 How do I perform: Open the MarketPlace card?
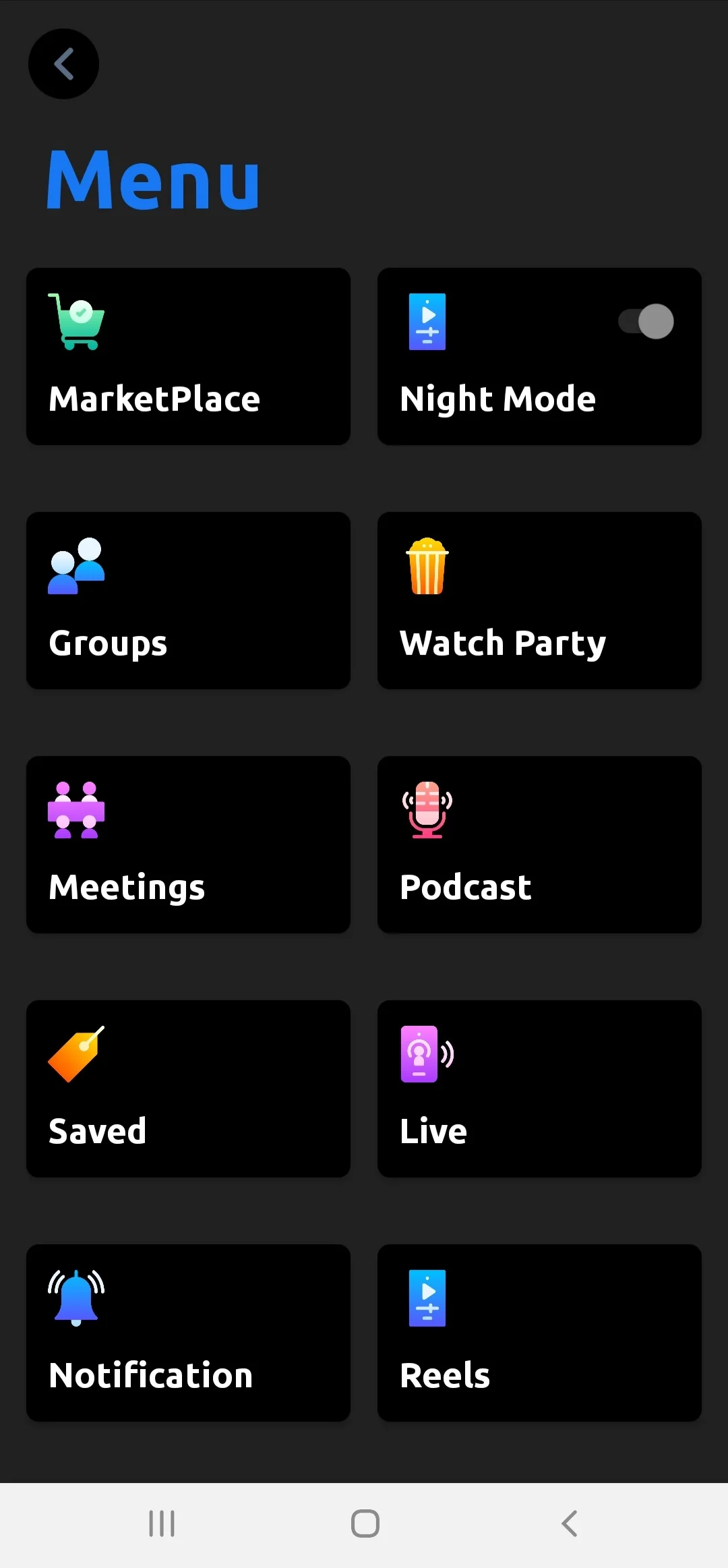[x=188, y=356]
